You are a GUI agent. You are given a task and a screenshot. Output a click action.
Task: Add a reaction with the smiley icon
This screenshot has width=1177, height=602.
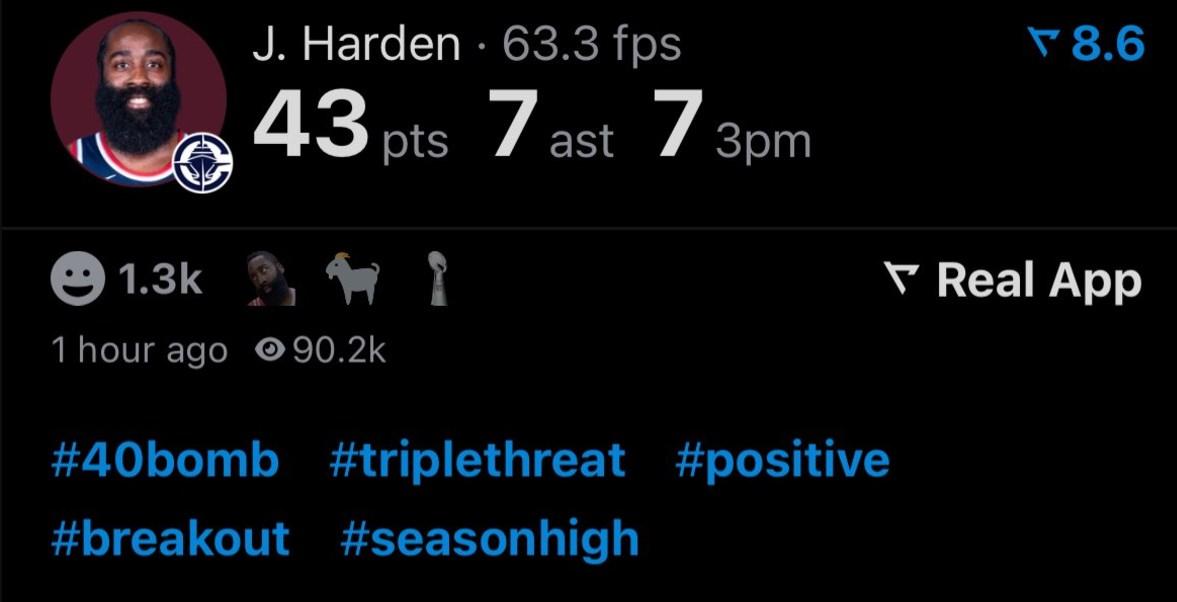pos(78,281)
